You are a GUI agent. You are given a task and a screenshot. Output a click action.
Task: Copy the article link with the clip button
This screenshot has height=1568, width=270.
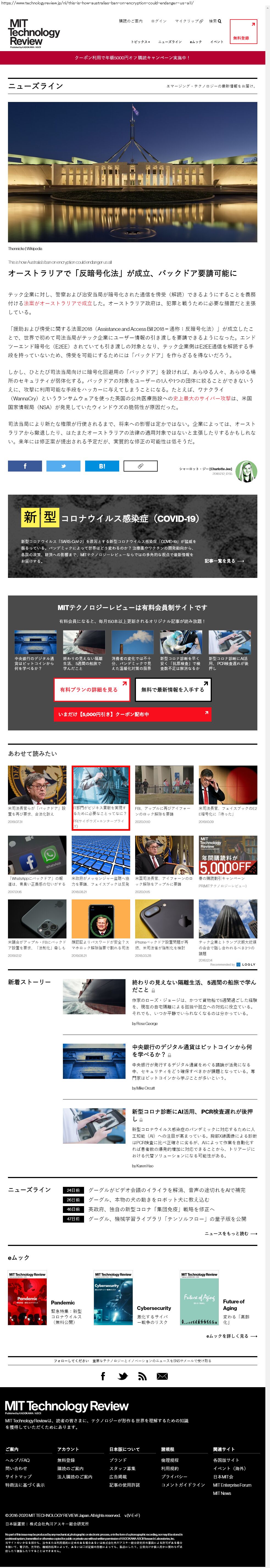[x=140, y=466]
